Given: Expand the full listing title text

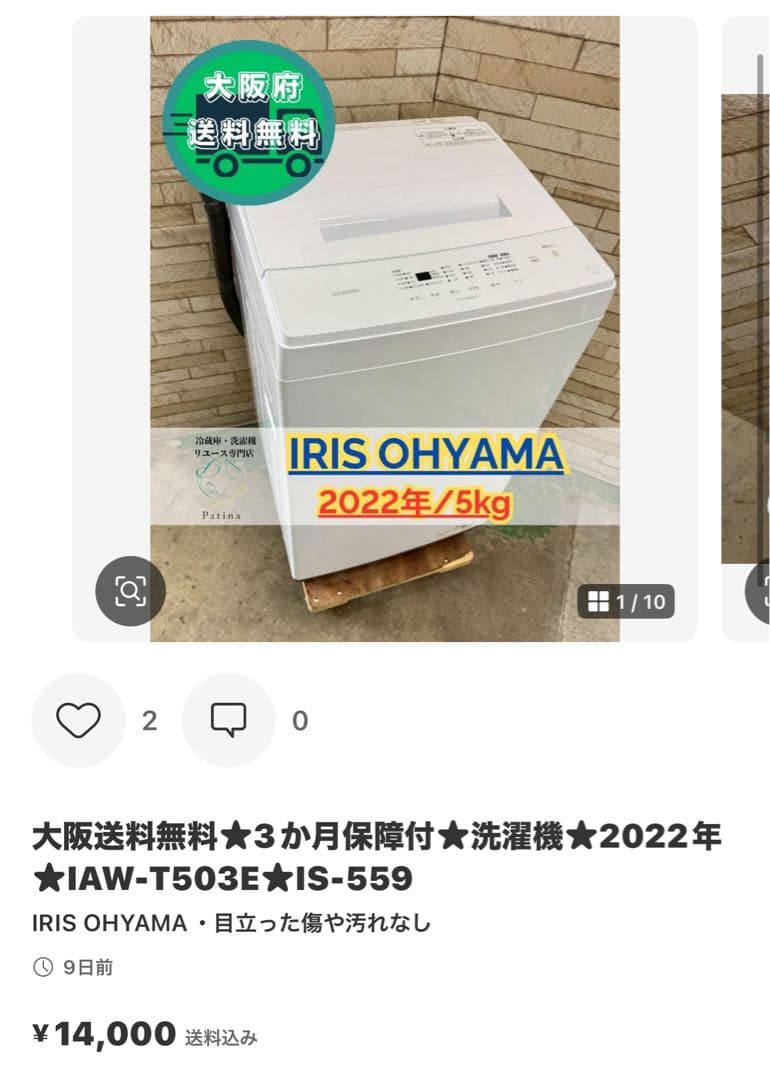Looking at the screenshot, I should point(385,855).
